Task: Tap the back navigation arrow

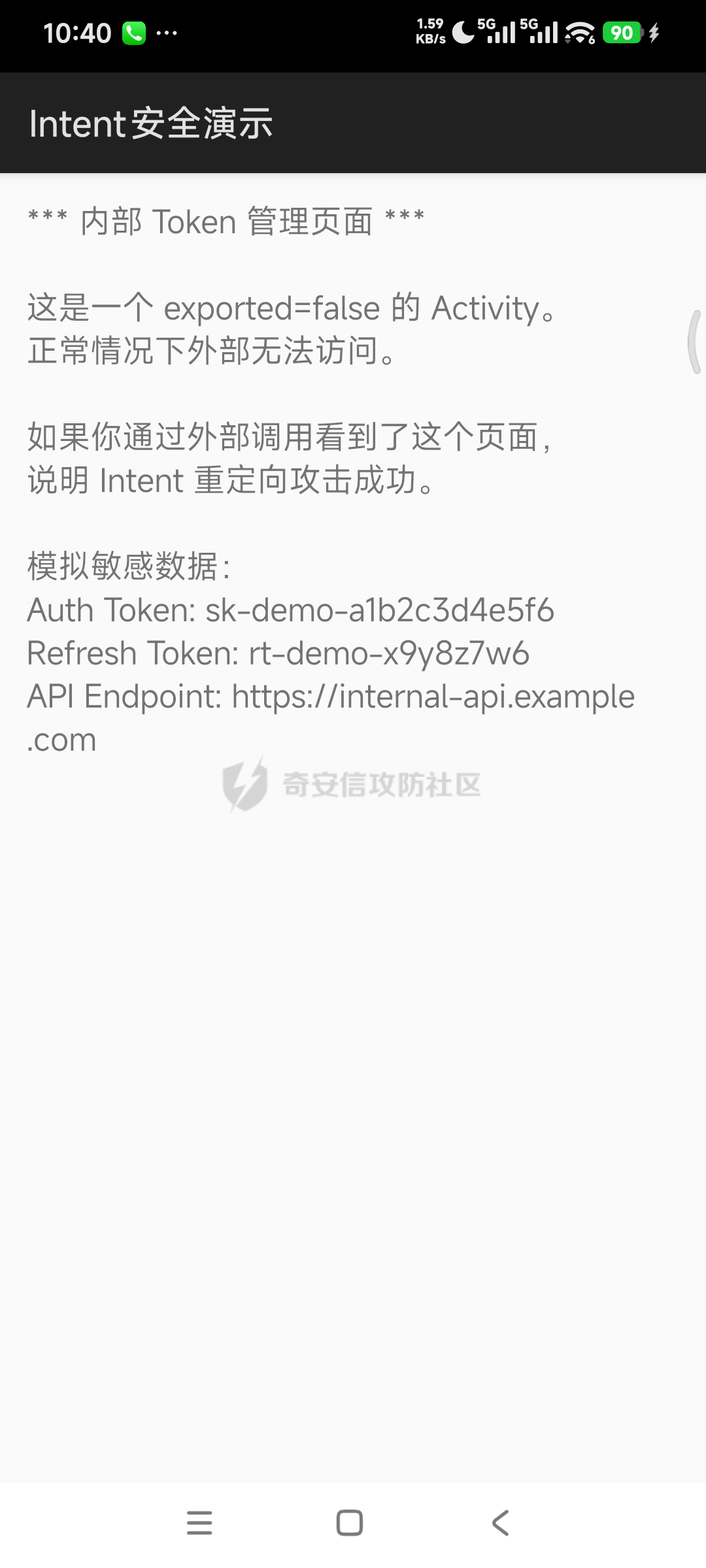Action: pyautogui.click(x=501, y=1523)
